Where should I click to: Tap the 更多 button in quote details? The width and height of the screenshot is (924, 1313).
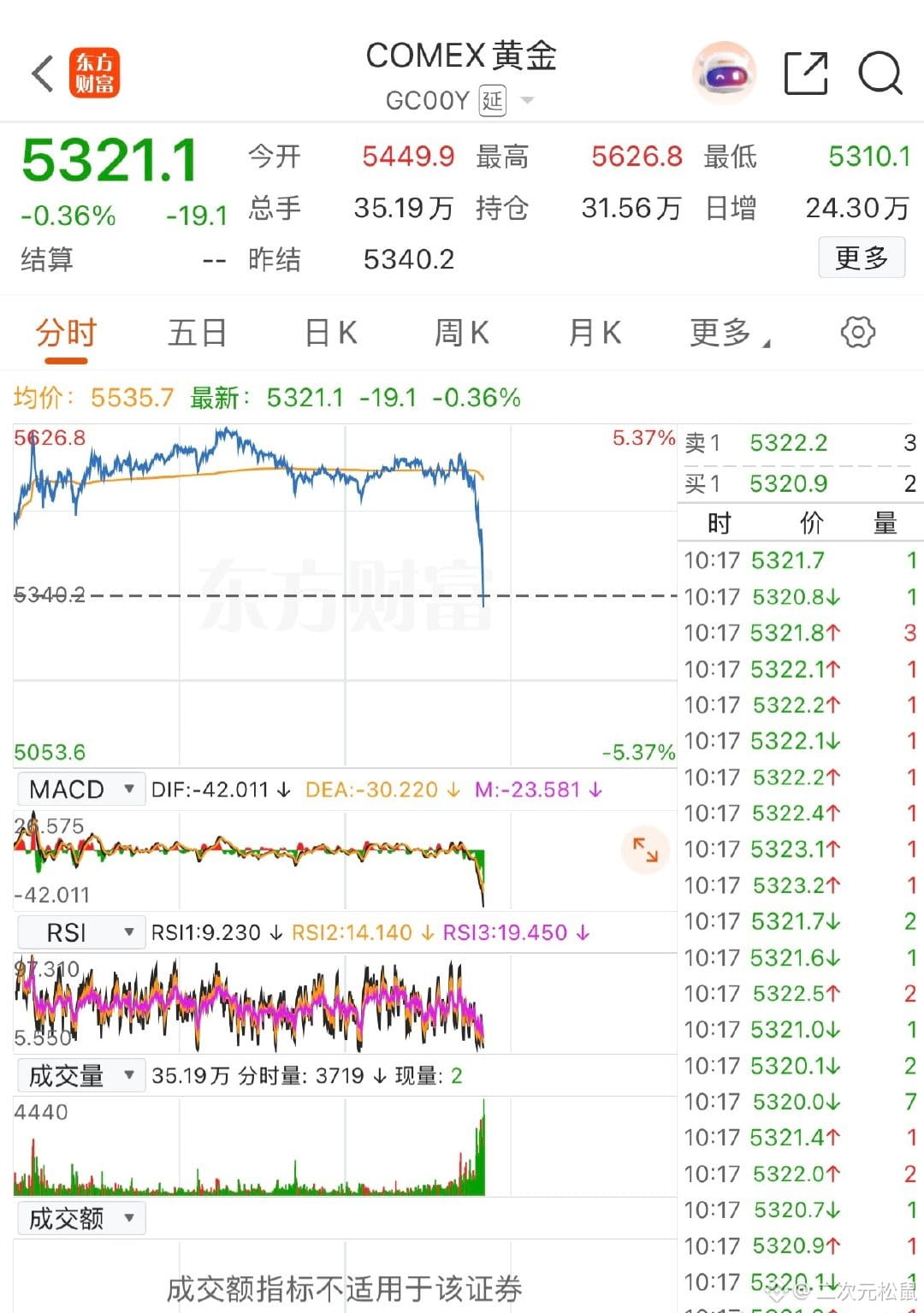[x=861, y=257]
